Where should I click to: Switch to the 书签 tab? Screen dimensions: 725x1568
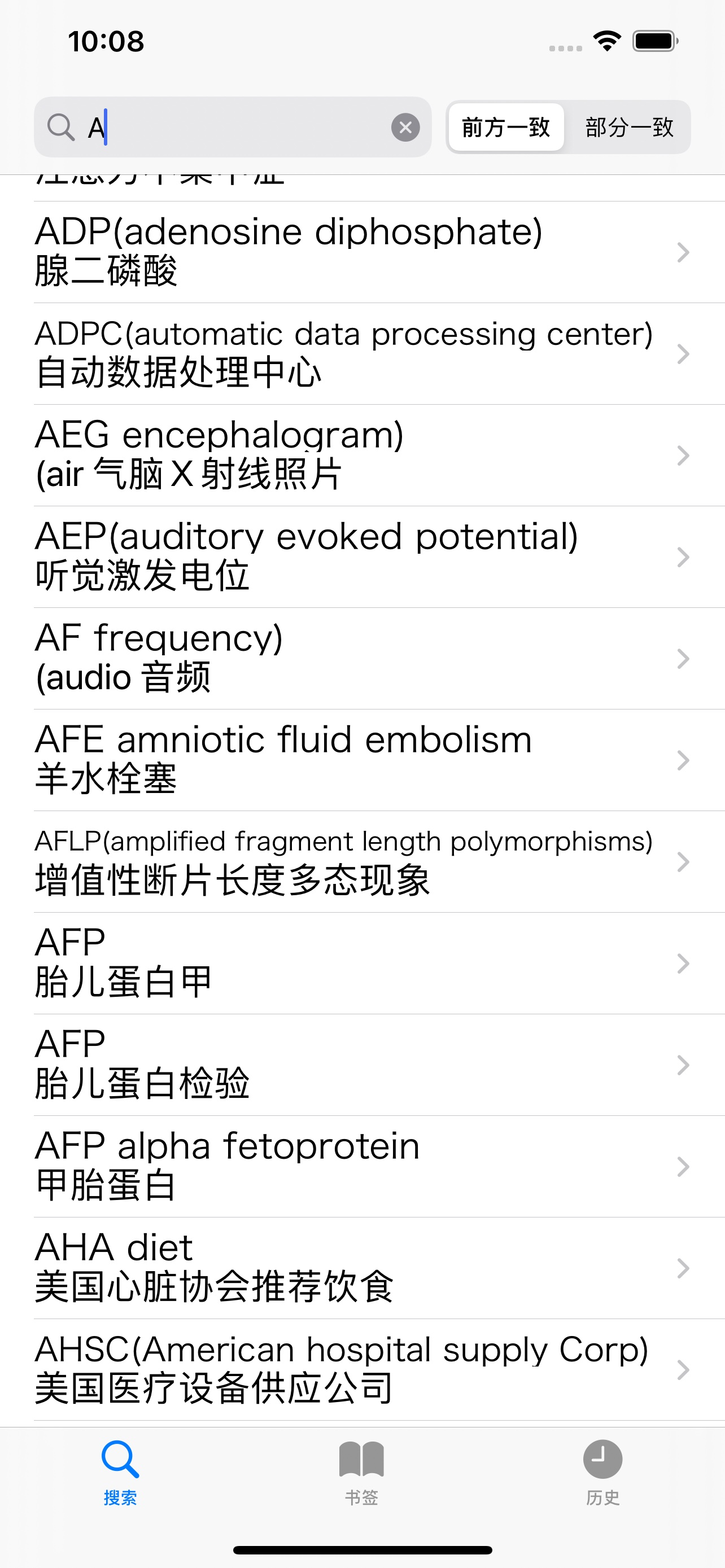362,1473
